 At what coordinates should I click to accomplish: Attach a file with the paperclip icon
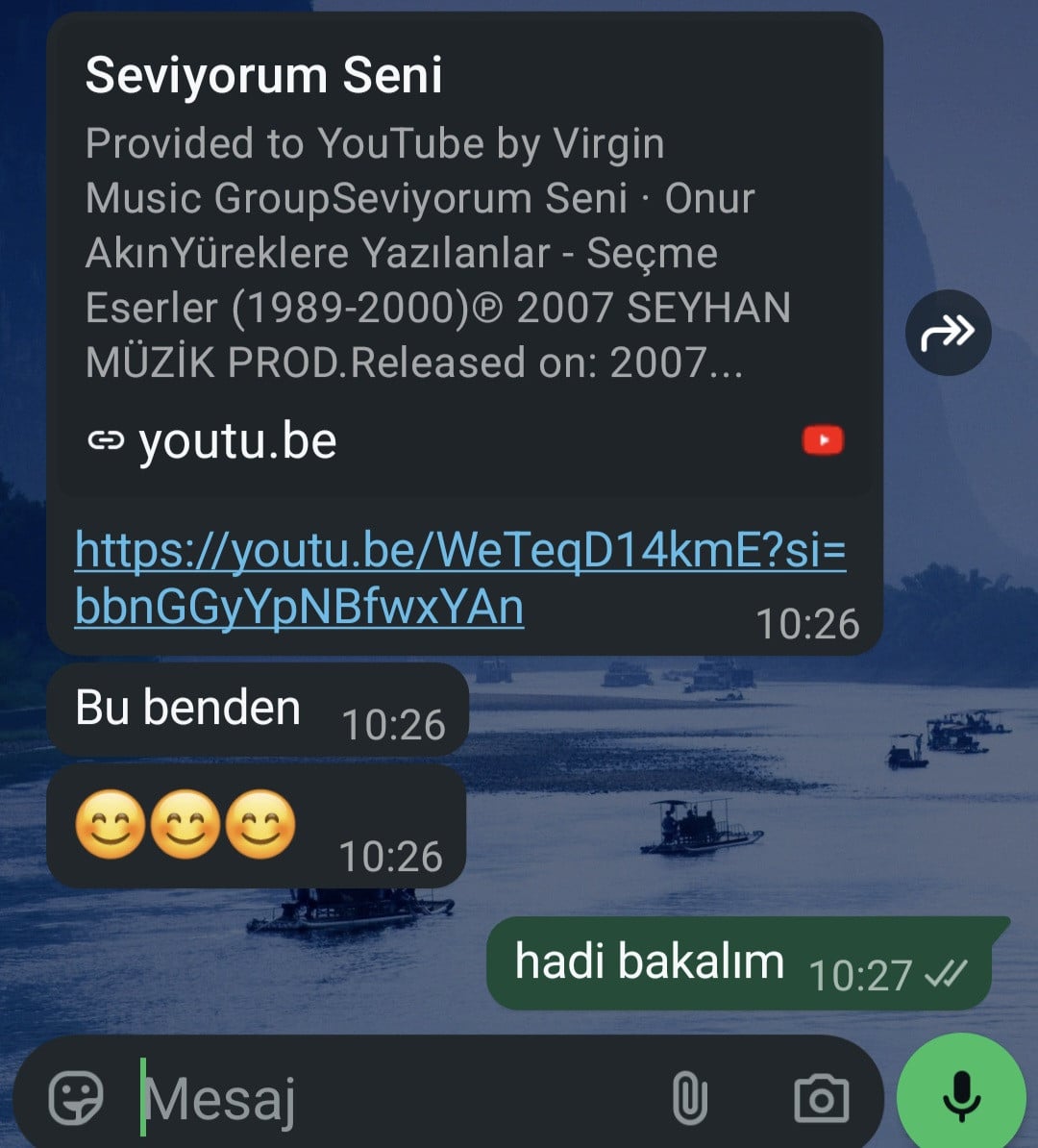pos(689,1098)
